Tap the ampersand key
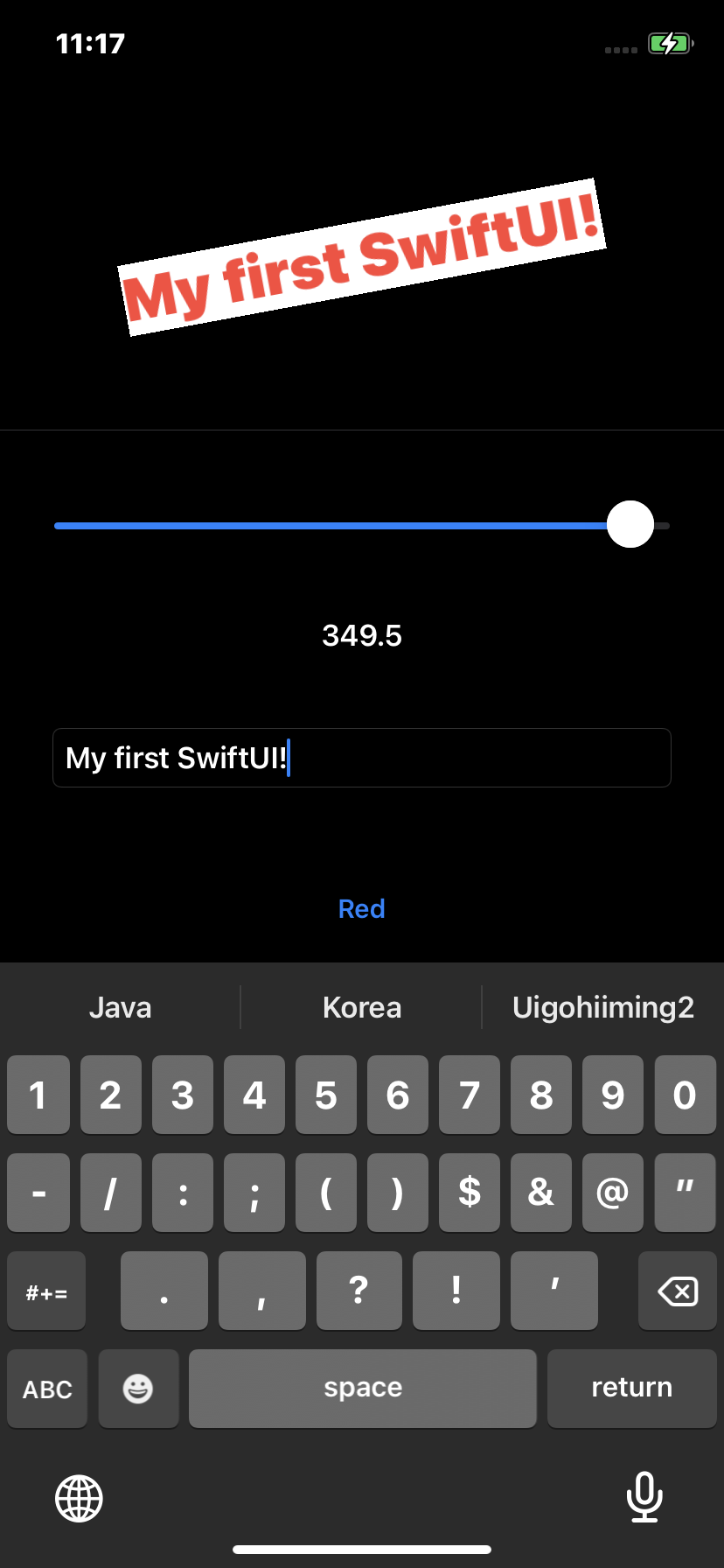The image size is (724, 1568). pyautogui.click(x=541, y=1192)
